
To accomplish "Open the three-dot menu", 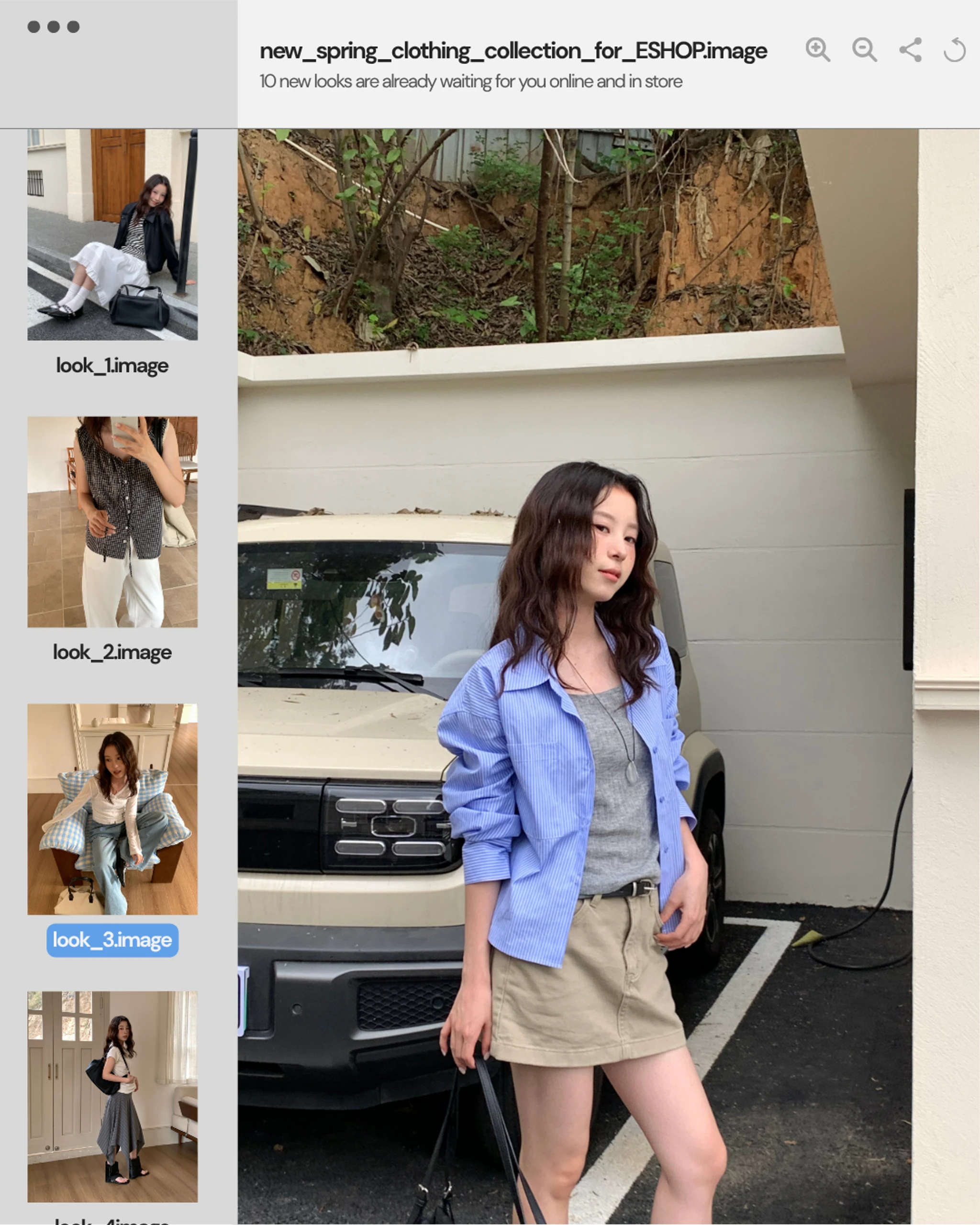I will pos(54,27).
